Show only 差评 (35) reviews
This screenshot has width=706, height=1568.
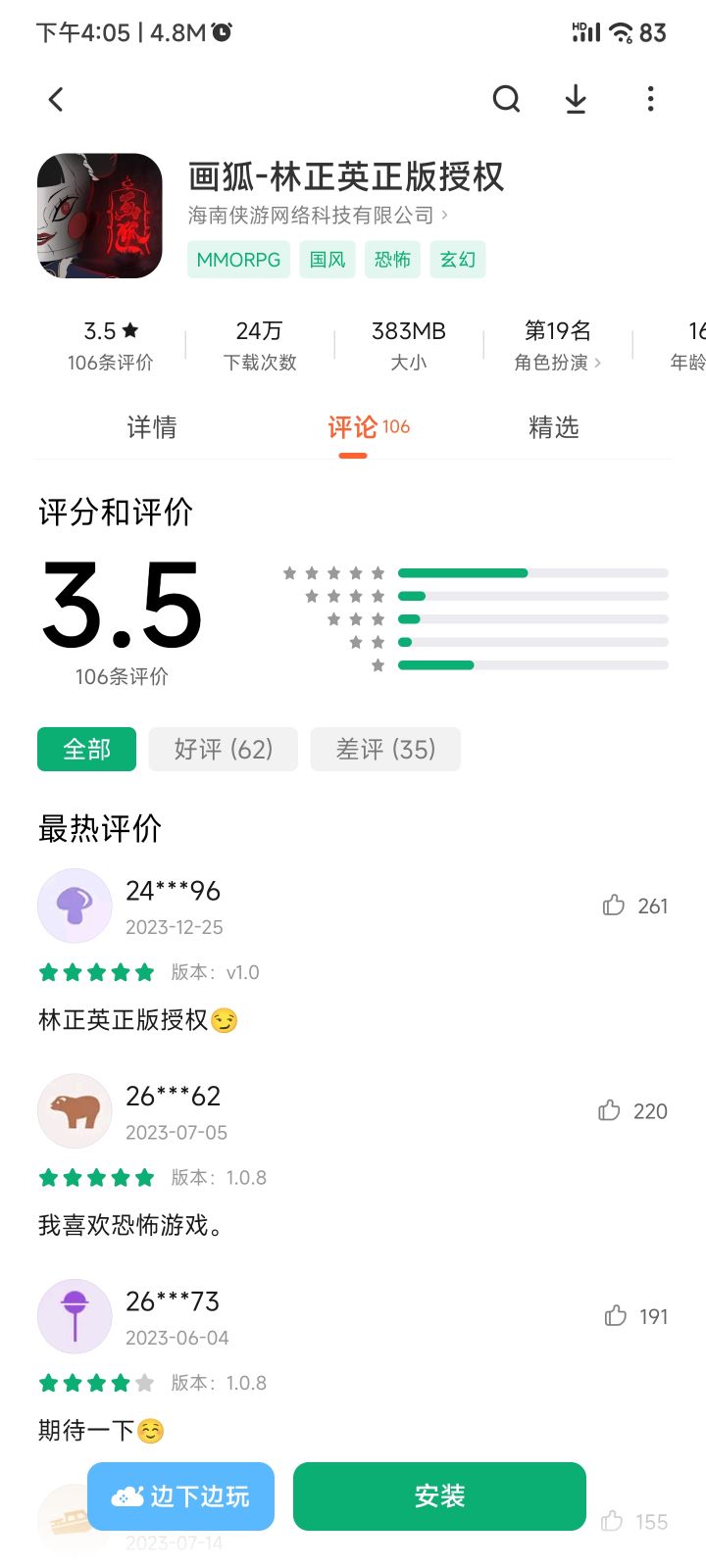(x=385, y=748)
